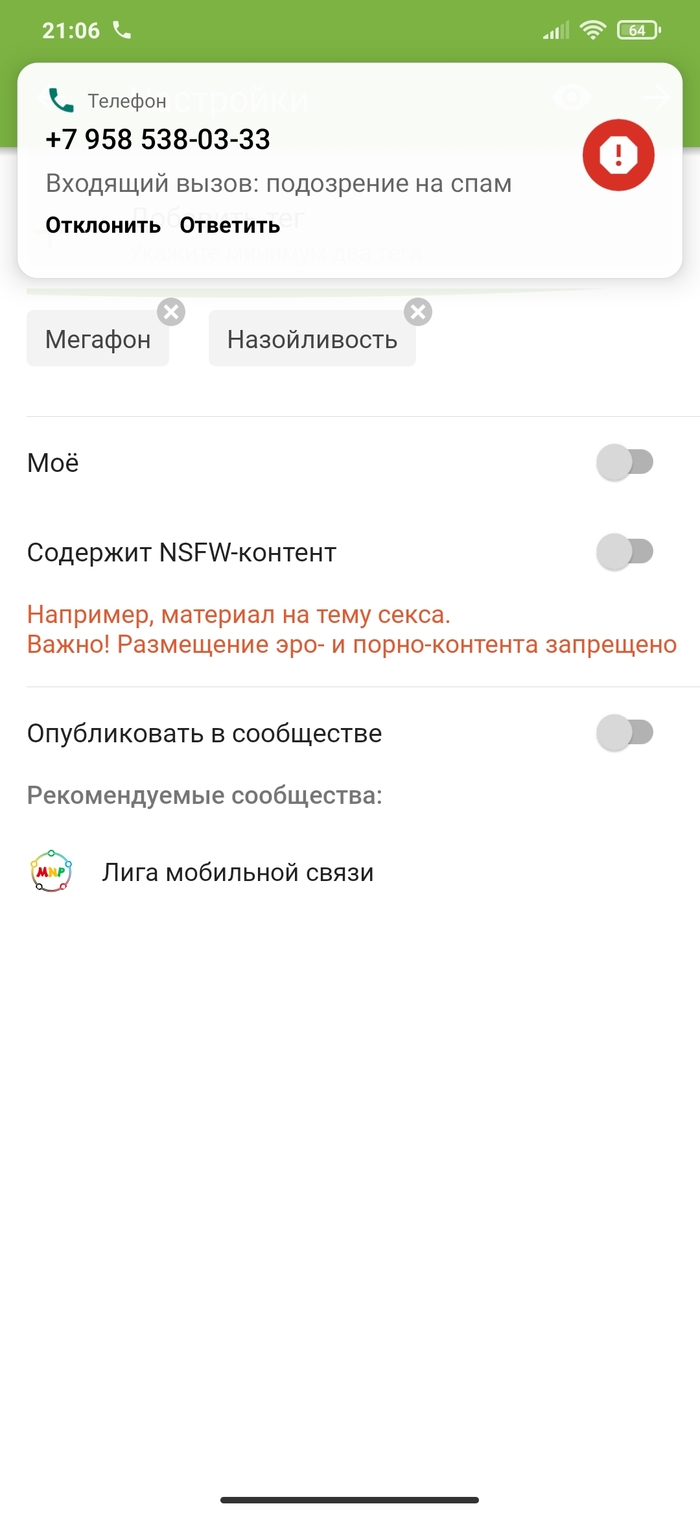Remove the Мегафон tag
This screenshot has width=700, height=1517.
(171, 312)
